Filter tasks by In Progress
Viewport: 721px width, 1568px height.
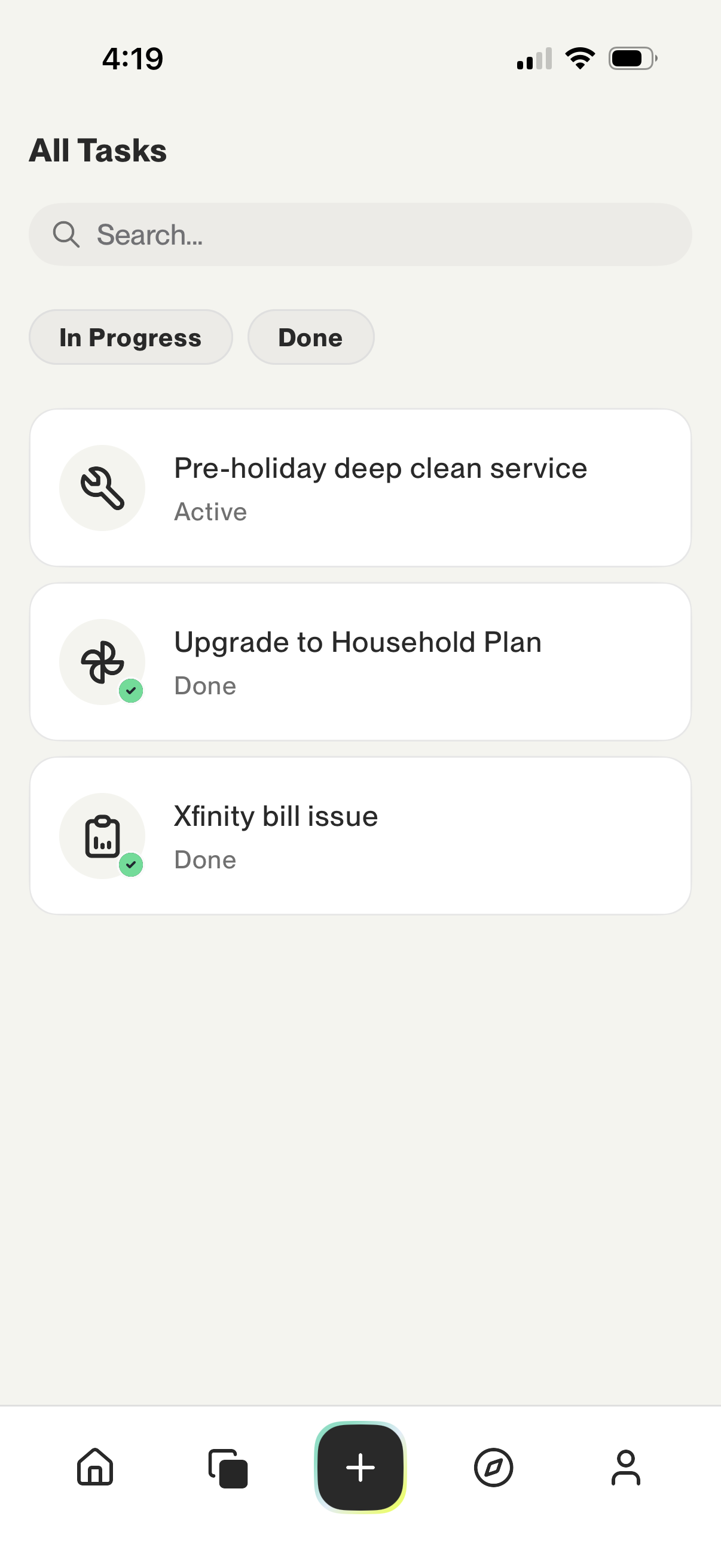tap(130, 337)
